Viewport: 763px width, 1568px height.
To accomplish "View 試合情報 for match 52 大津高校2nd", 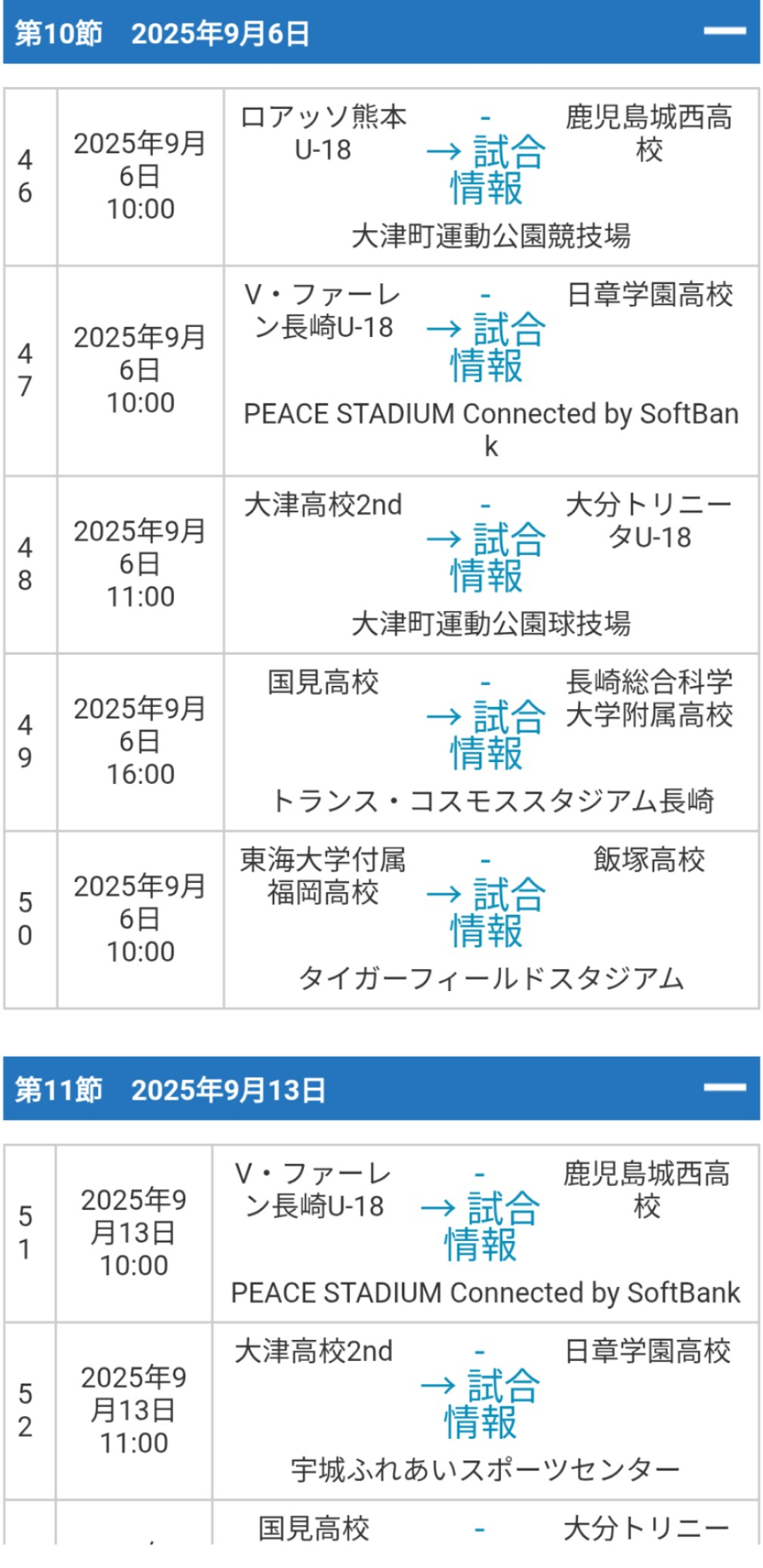I will [480, 1403].
